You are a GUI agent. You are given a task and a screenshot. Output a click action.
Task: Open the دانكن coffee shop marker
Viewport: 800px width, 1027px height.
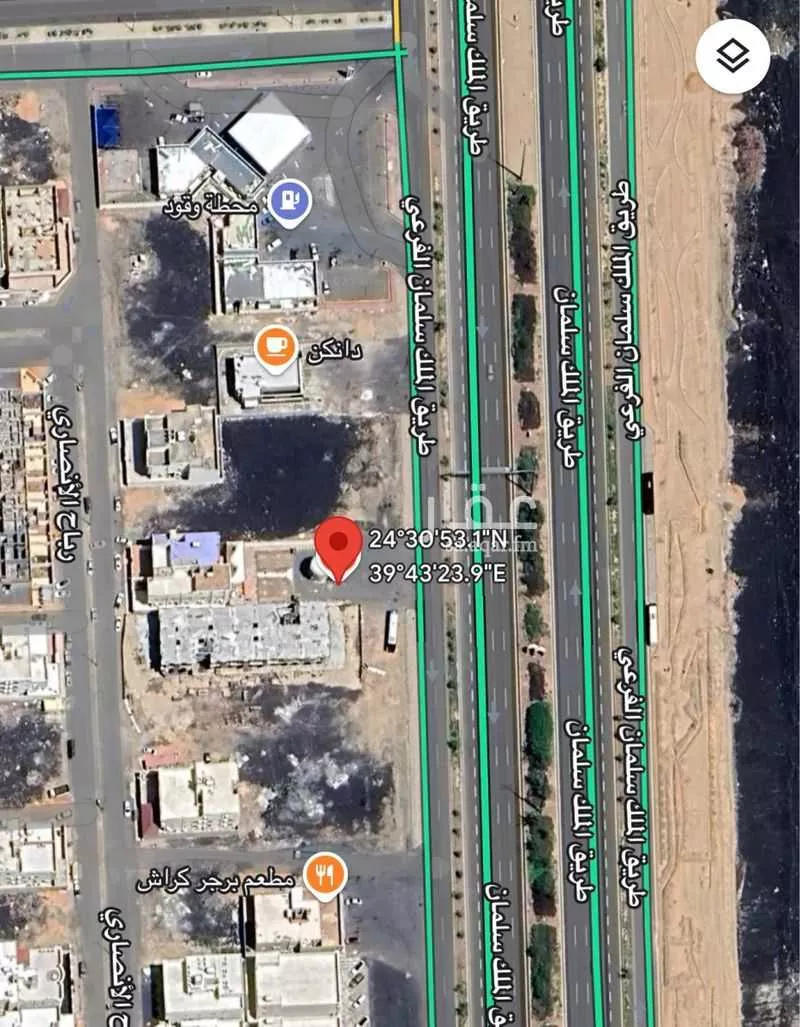pyautogui.click(x=275, y=345)
